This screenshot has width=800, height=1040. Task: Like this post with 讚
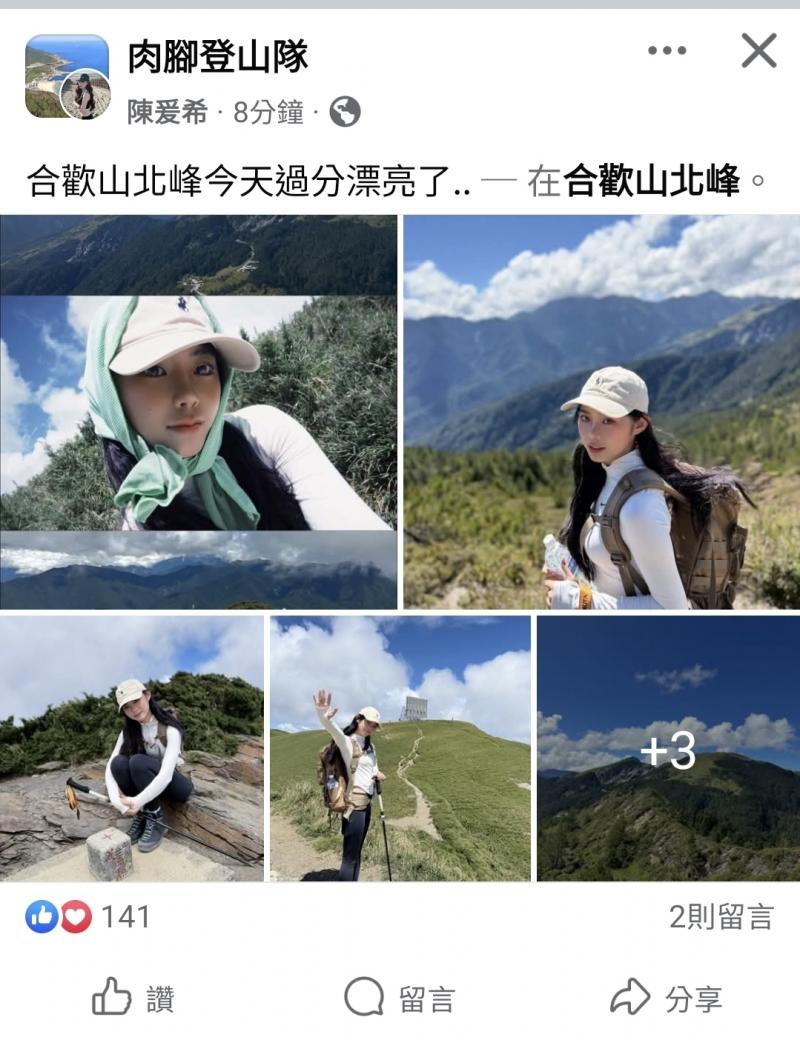point(133,997)
